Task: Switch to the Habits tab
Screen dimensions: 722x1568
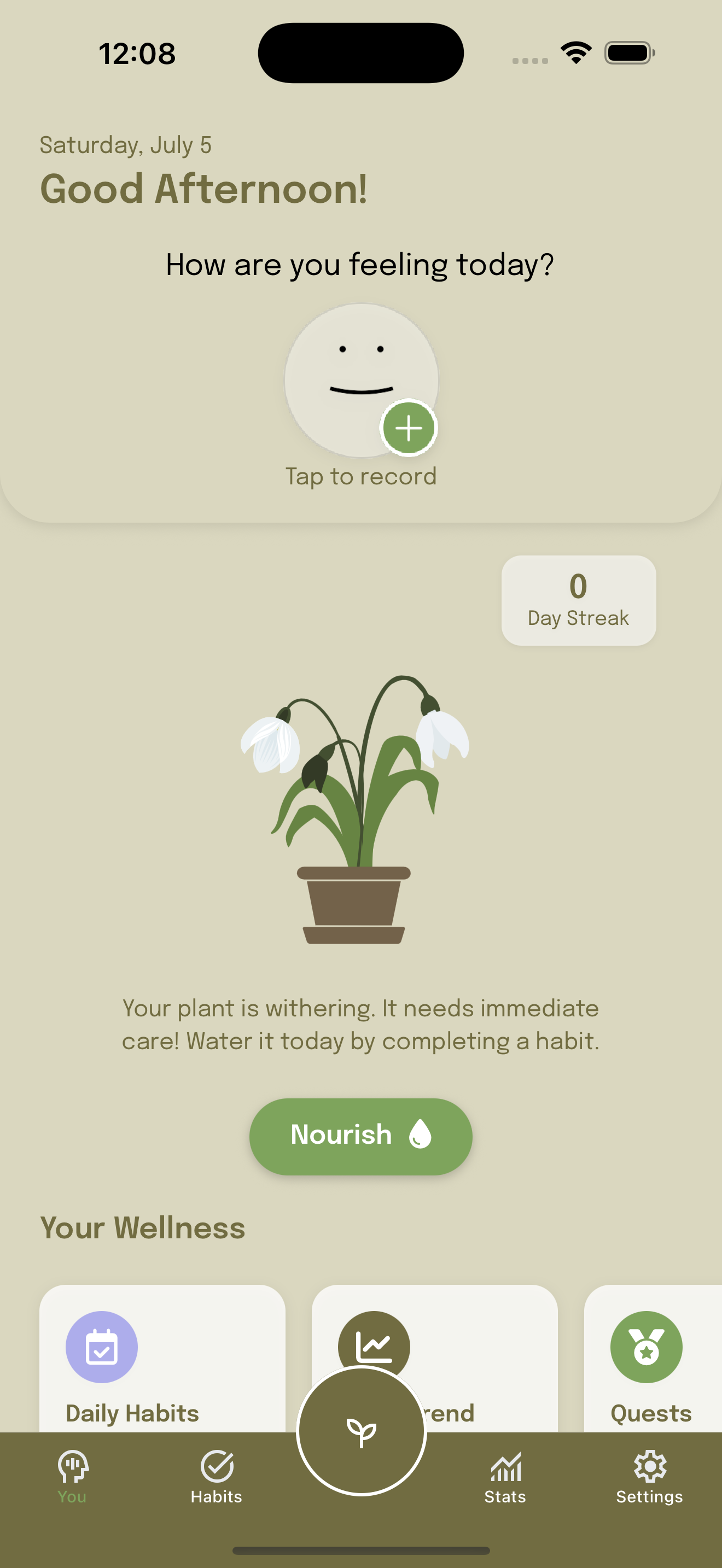Action: click(216, 1477)
